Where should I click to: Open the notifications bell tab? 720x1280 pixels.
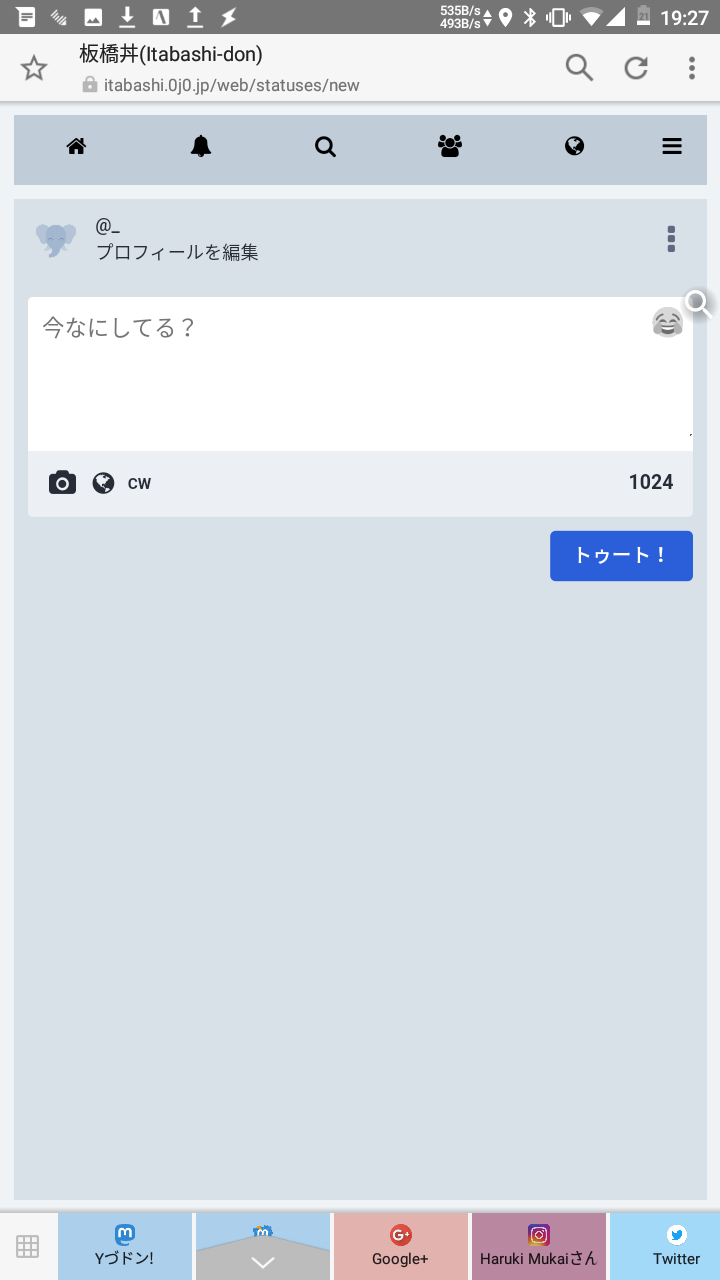[201, 147]
